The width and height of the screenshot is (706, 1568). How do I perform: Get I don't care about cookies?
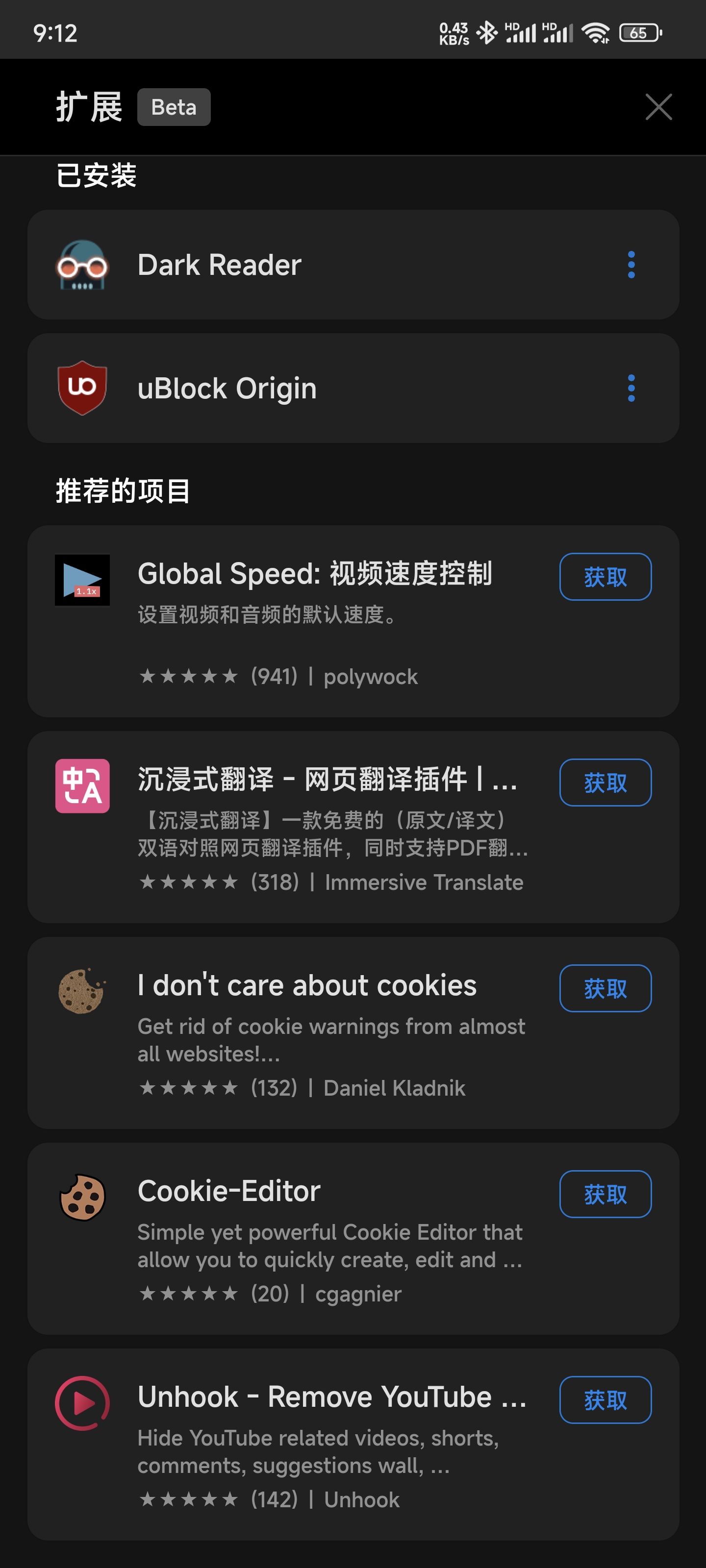point(605,988)
